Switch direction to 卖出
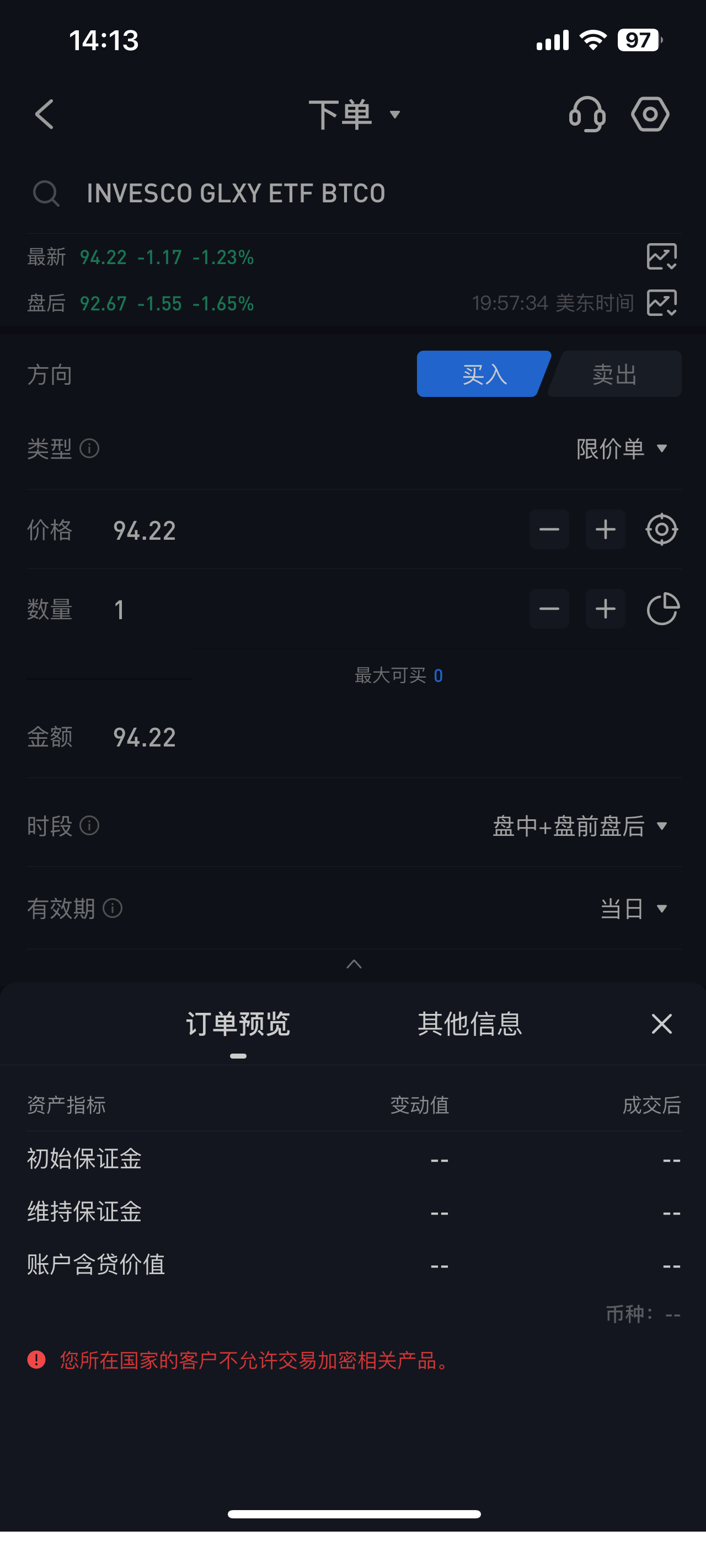 [x=614, y=374]
